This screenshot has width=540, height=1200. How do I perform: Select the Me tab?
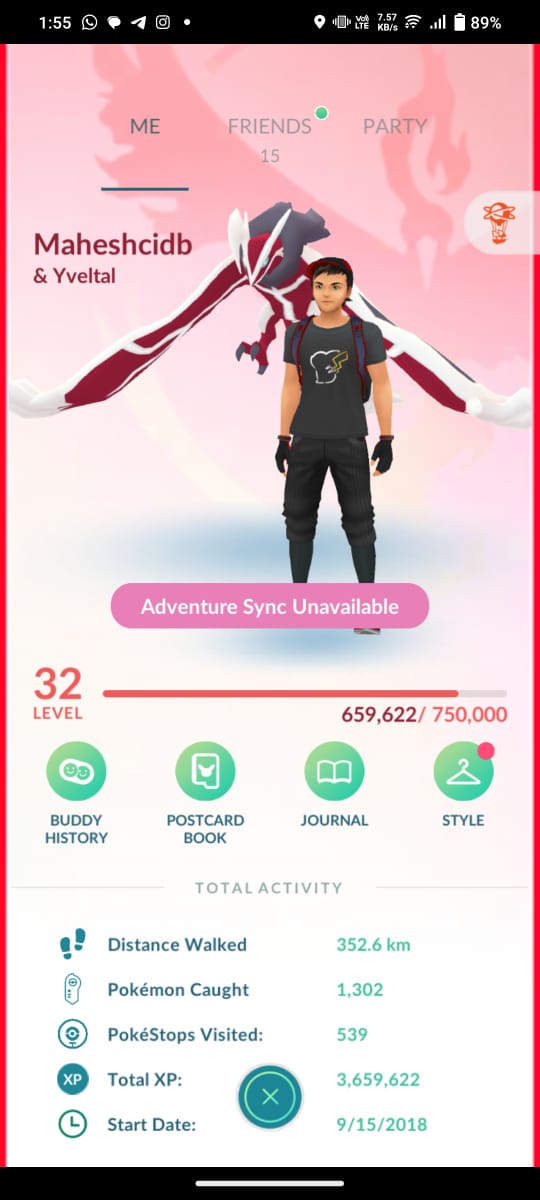(x=145, y=127)
